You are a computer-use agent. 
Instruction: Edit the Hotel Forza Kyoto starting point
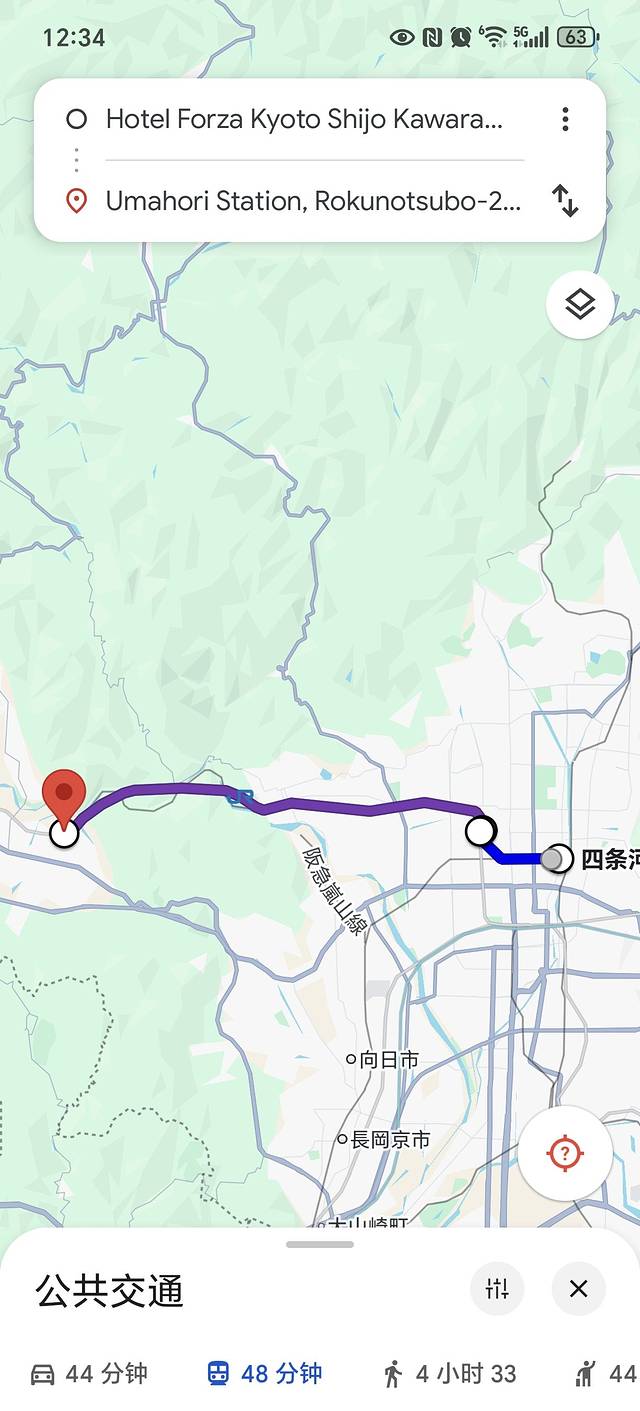(304, 120)
